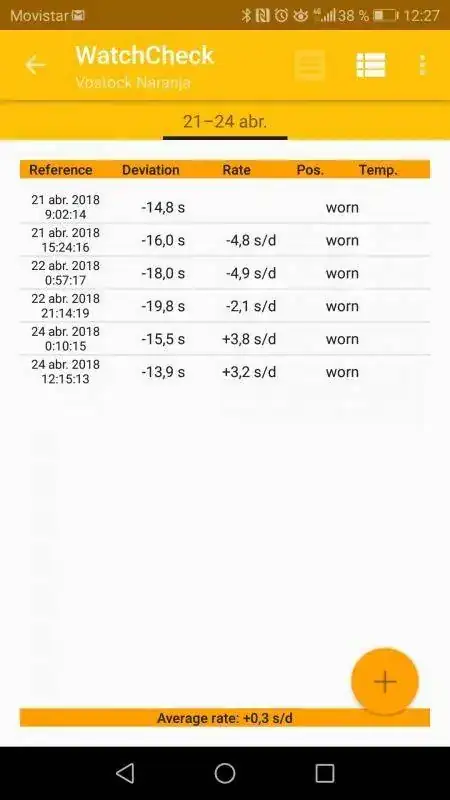Open the 21 abr. 2018 9:02:14 entry
Viewport: 450px width, 800px height.
[225, 207]
